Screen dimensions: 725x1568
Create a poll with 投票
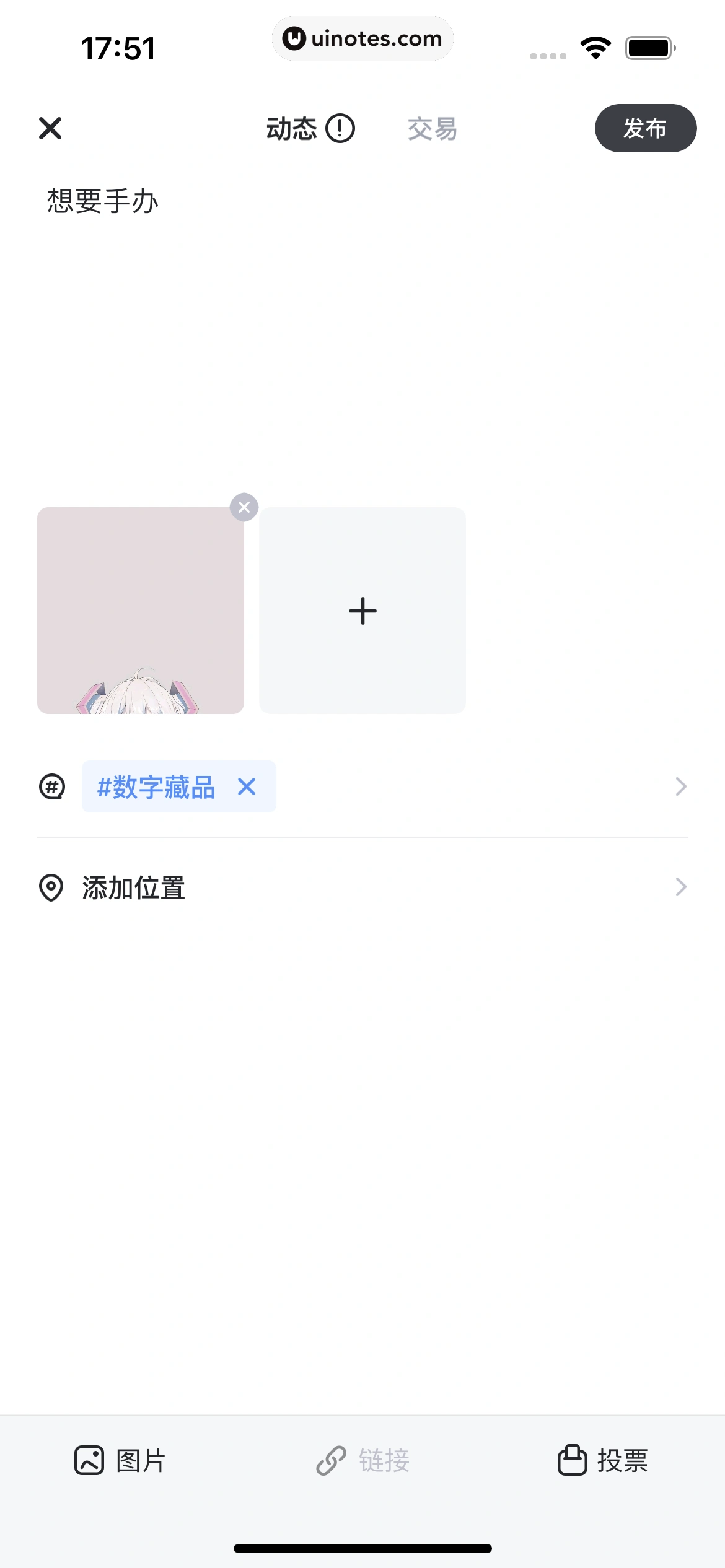603,1460
